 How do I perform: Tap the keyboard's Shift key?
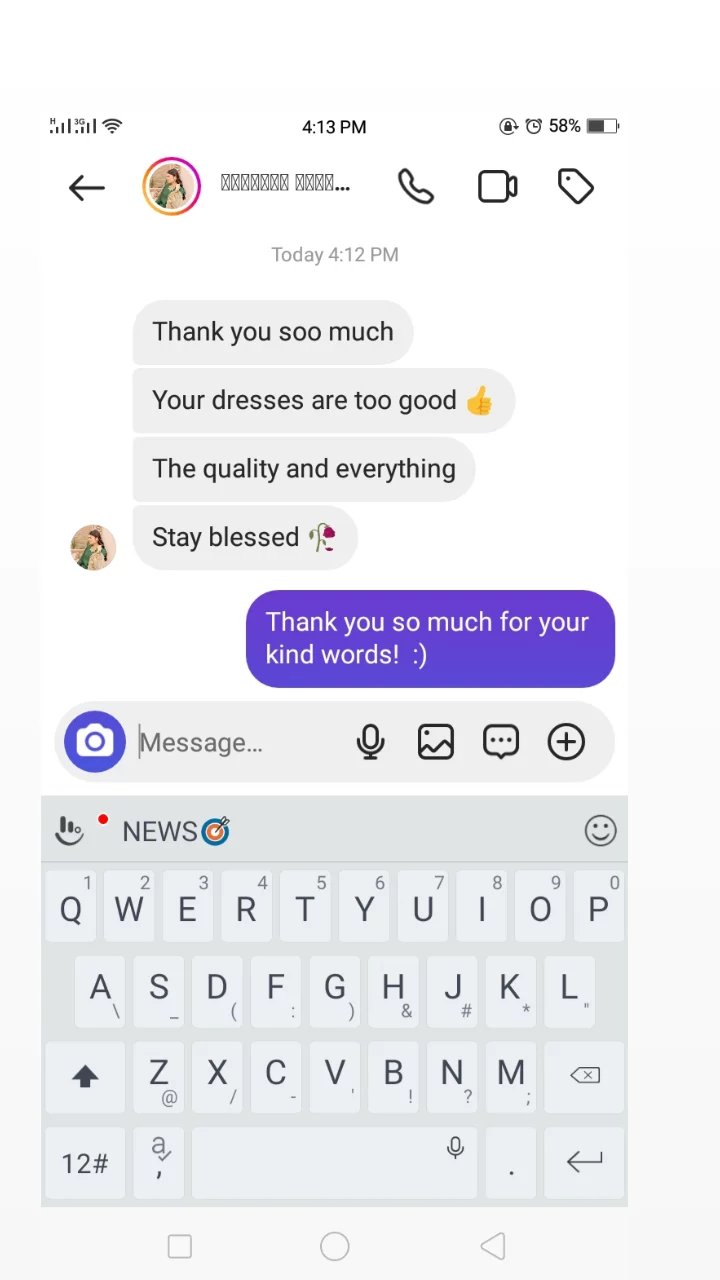[x=85, y=1076]
